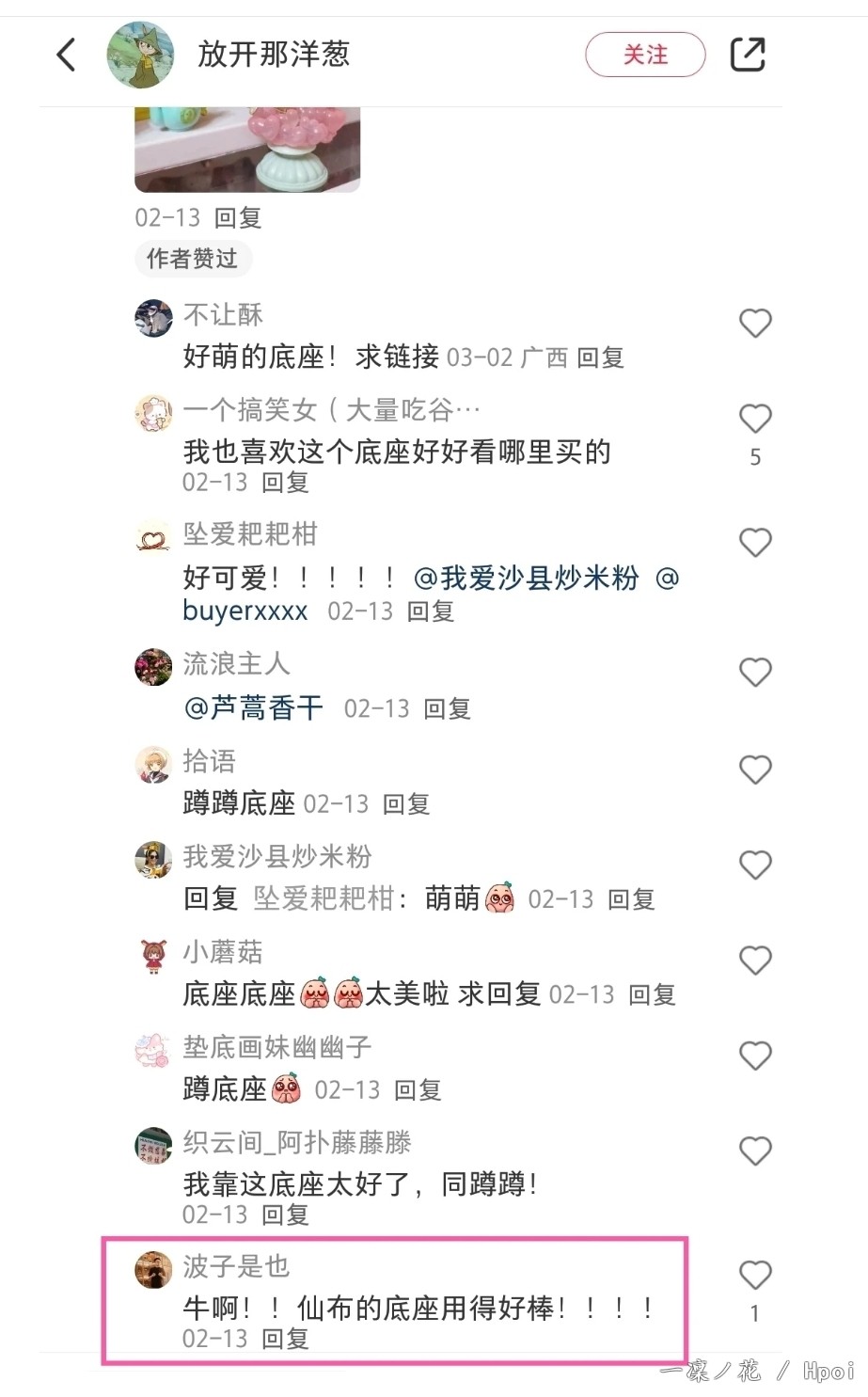Share this post via the share icon

[748, 55]
